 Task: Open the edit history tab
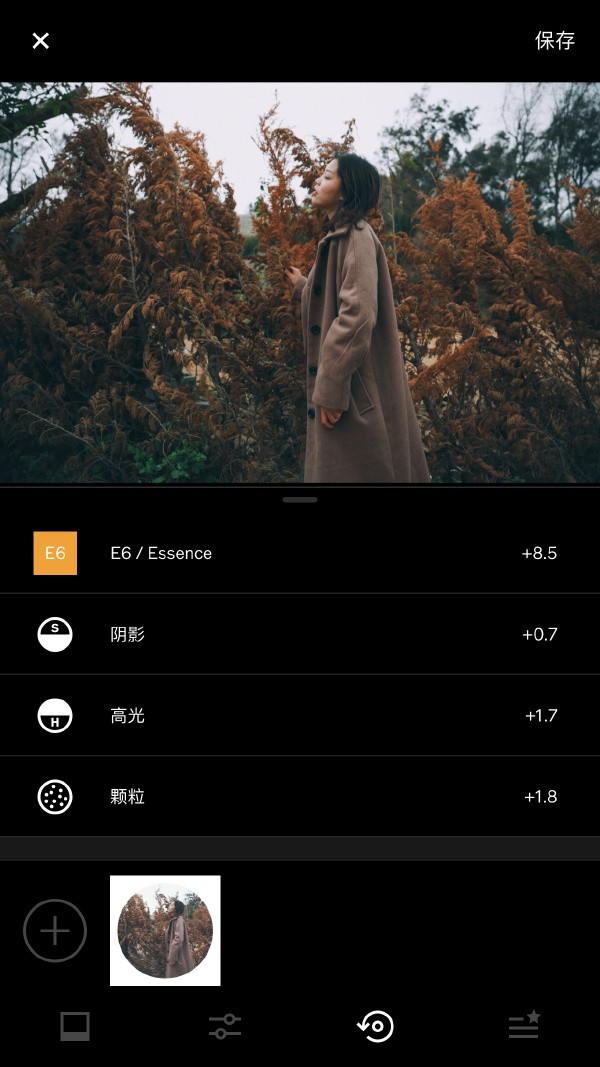click(x=376, y=1026)
